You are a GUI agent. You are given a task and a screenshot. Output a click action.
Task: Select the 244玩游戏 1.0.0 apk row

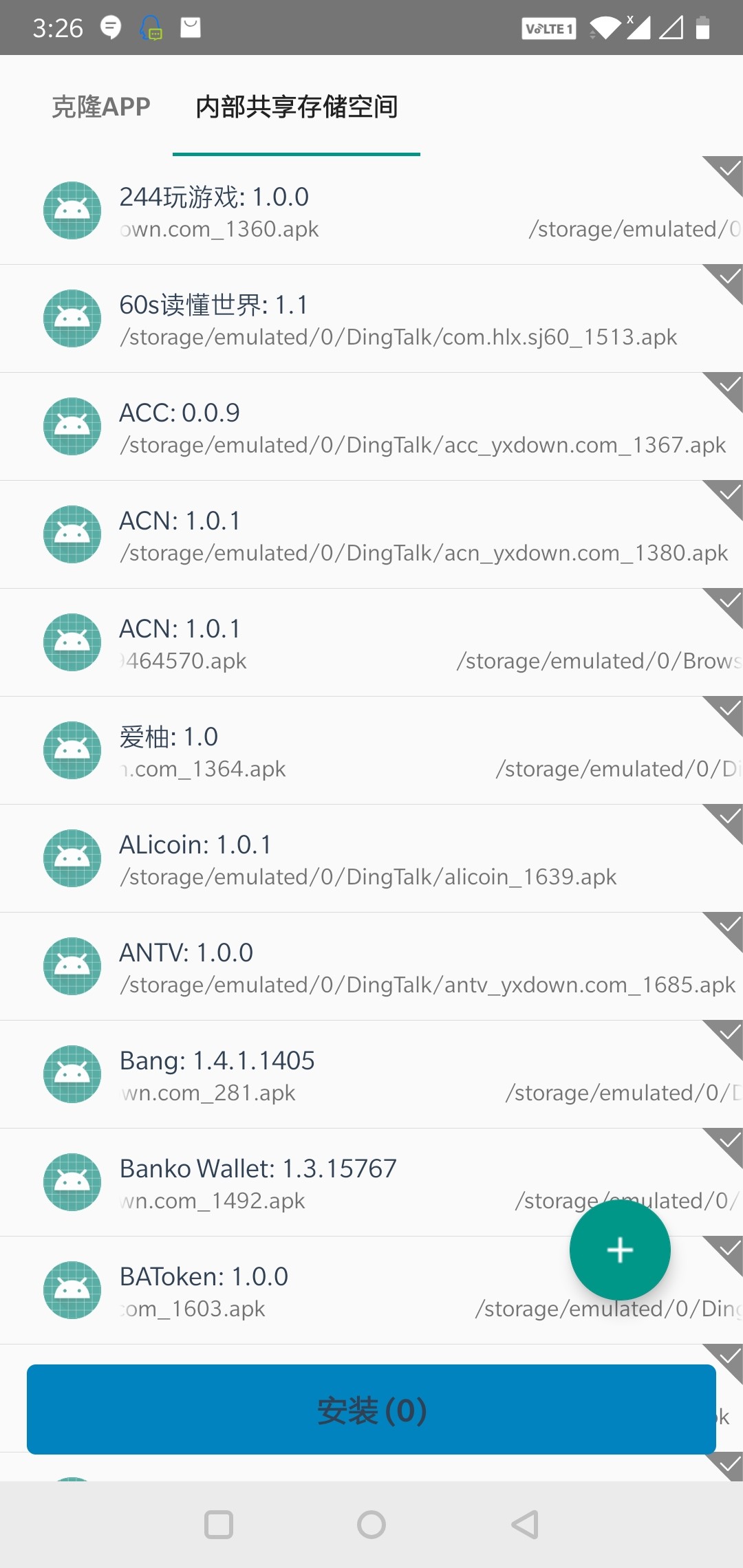(x=371, y=211)
